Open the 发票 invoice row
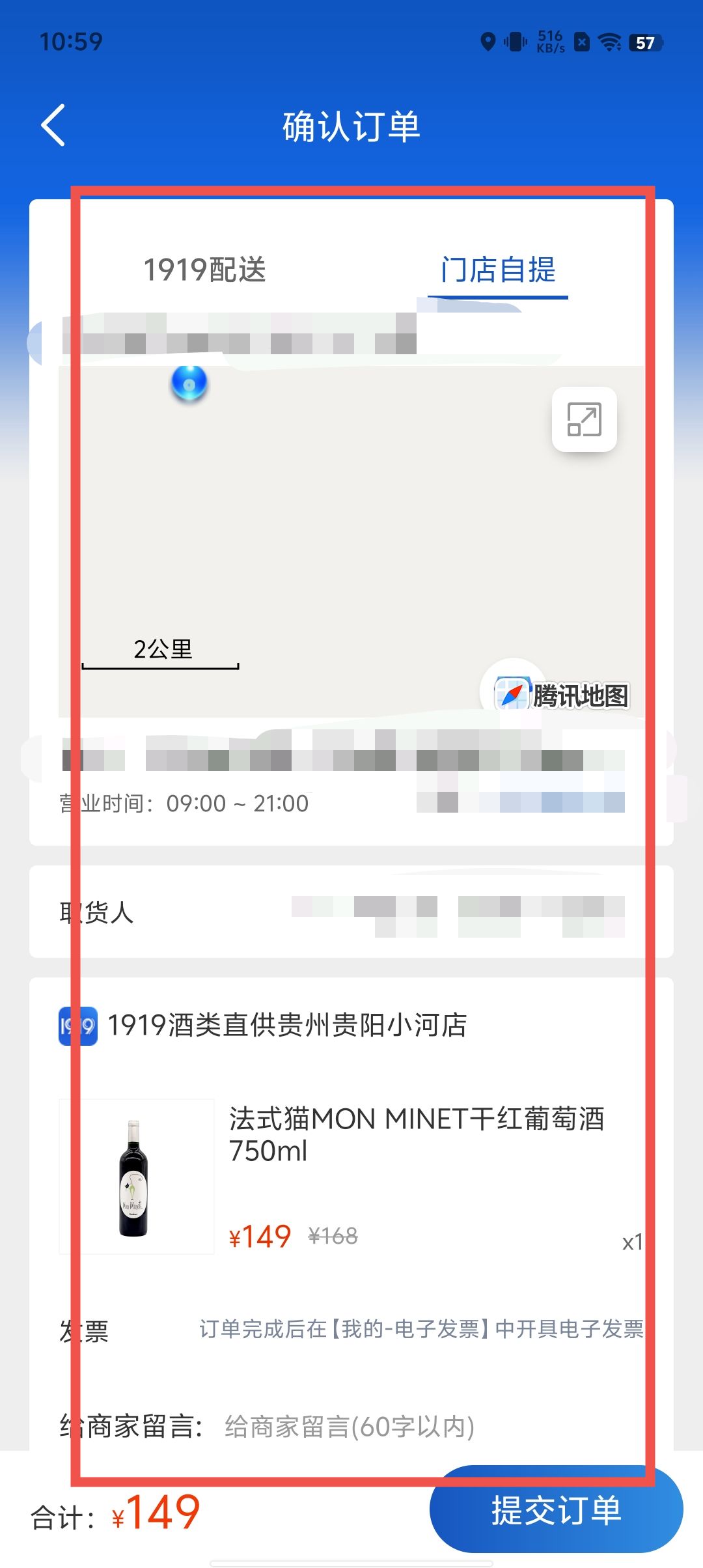Viewport: 703px width, 1568px height. tap(351, 1330)
